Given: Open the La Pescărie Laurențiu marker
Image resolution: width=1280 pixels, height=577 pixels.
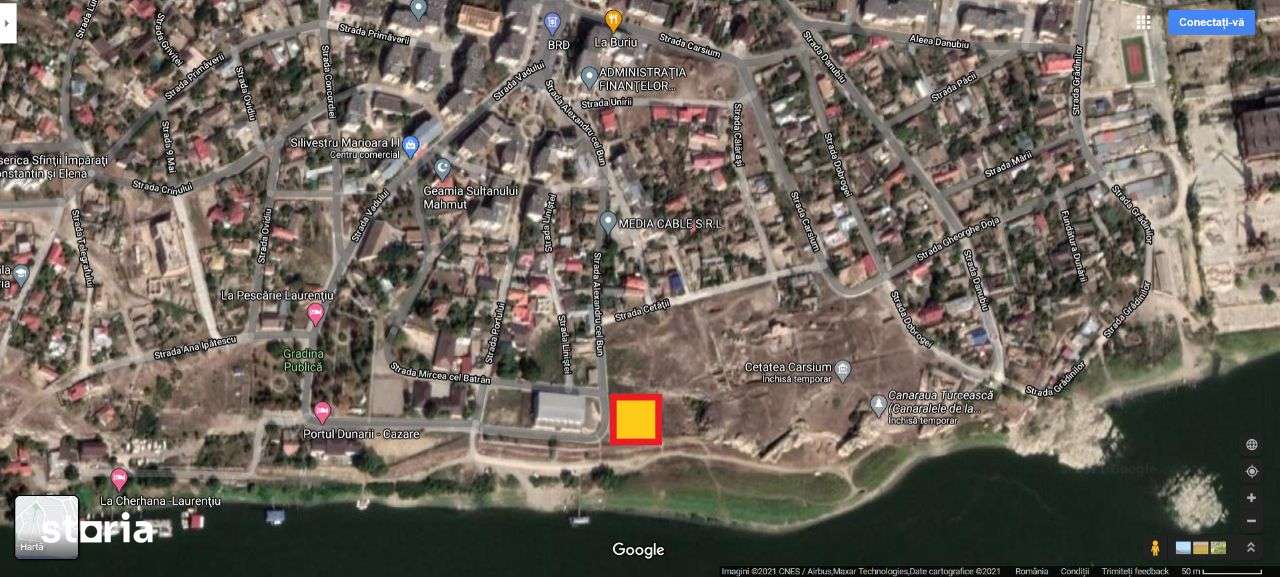Looking at the screenshot, I should [315, 315].
